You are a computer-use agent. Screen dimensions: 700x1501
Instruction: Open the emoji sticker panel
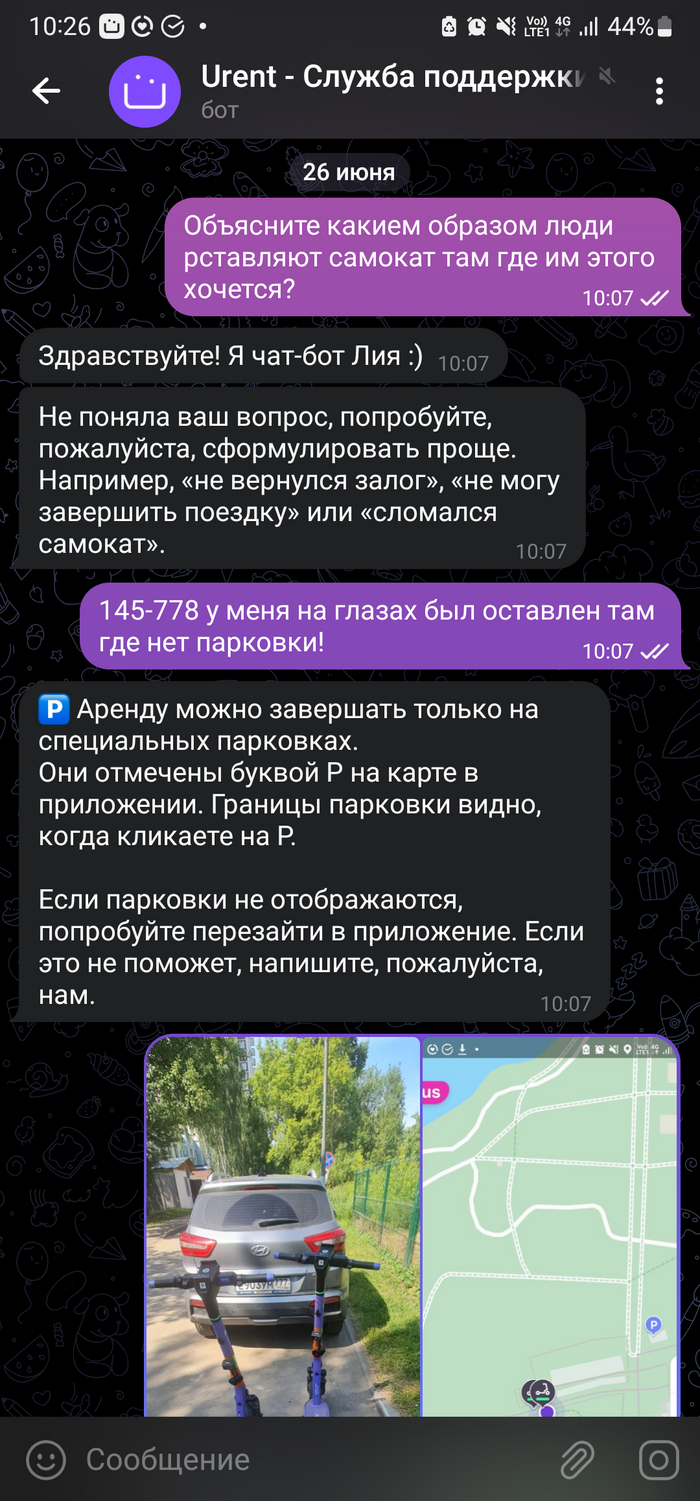click(x=45, y=1459)
